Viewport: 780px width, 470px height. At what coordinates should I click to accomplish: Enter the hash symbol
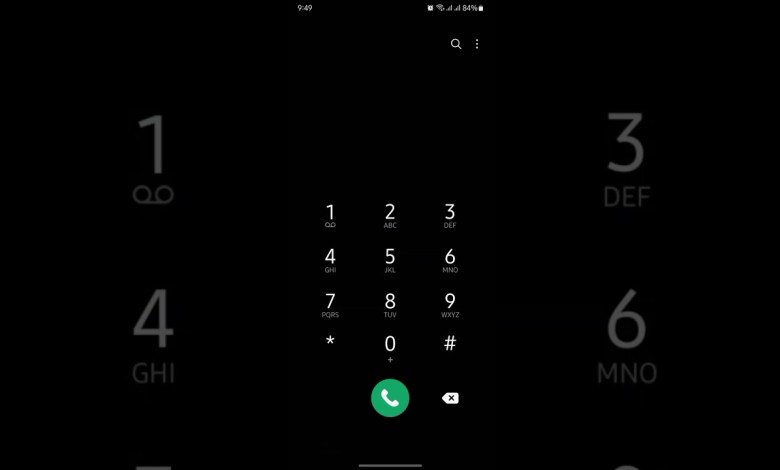(x=450, y=343)
